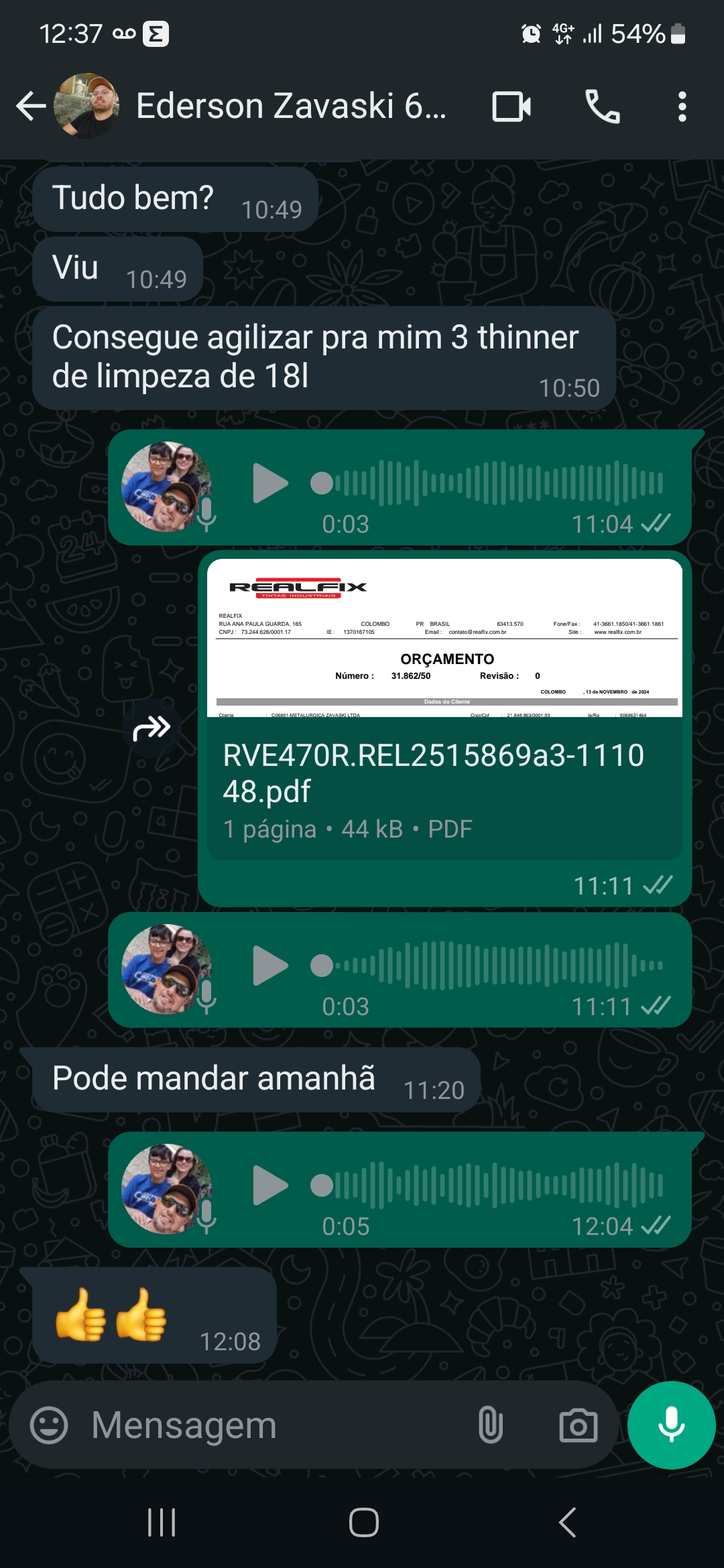The image size is (724, 1568).
Task: Open the overflow menu
Action: point(682,107)
